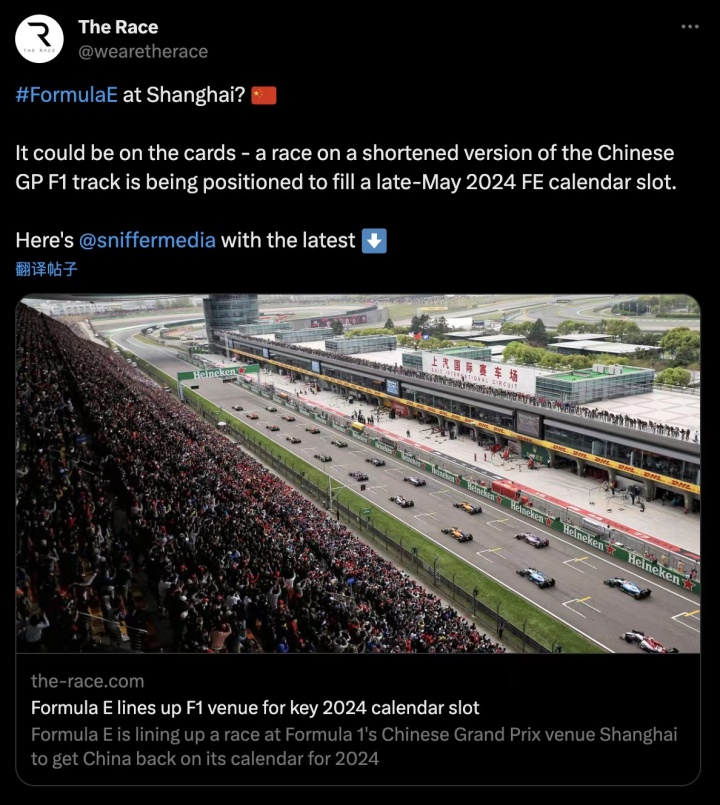Open the-race.com article card
The height and width of the screenshot is (805, 720).
(x=358, y=540)
